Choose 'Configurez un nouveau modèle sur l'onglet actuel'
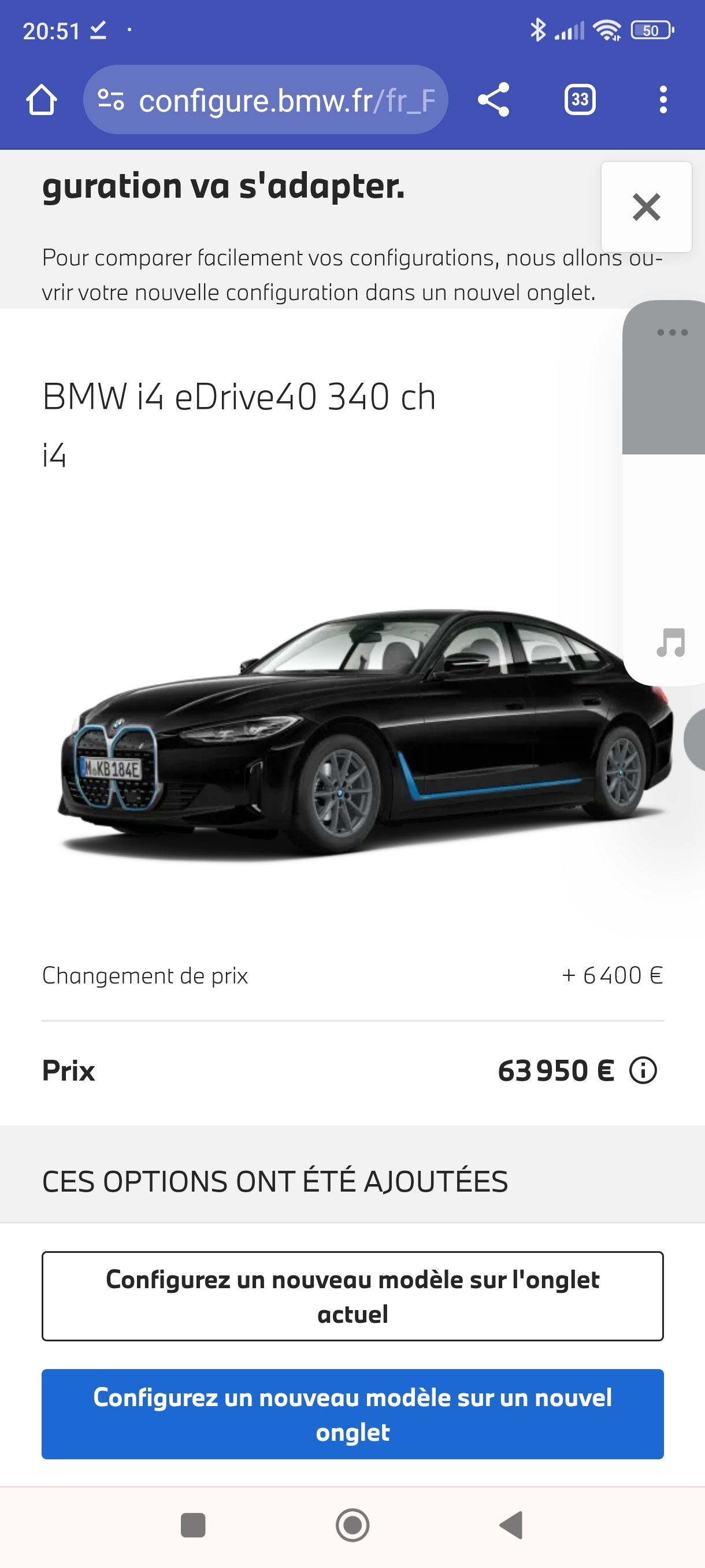Viewport: 705px width, 1568px height. 352,1295
